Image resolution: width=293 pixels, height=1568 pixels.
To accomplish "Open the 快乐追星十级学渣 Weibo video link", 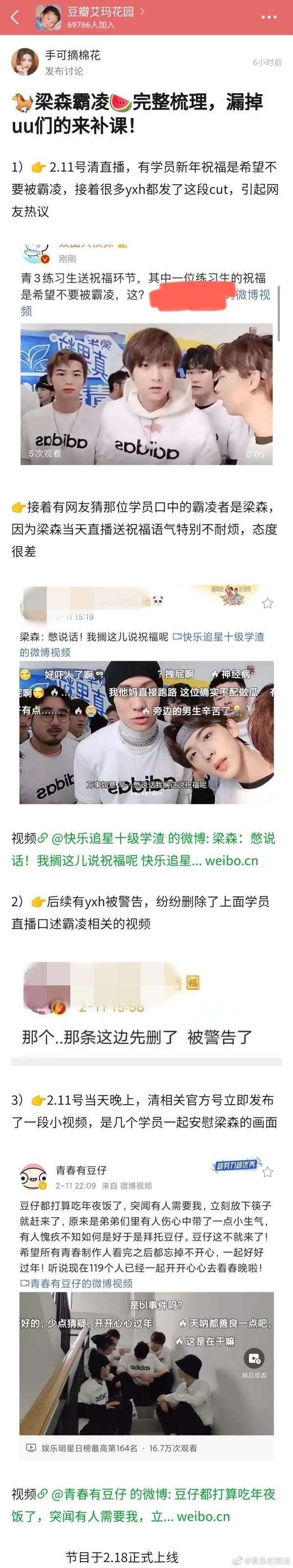I will (x=143, y=849).
